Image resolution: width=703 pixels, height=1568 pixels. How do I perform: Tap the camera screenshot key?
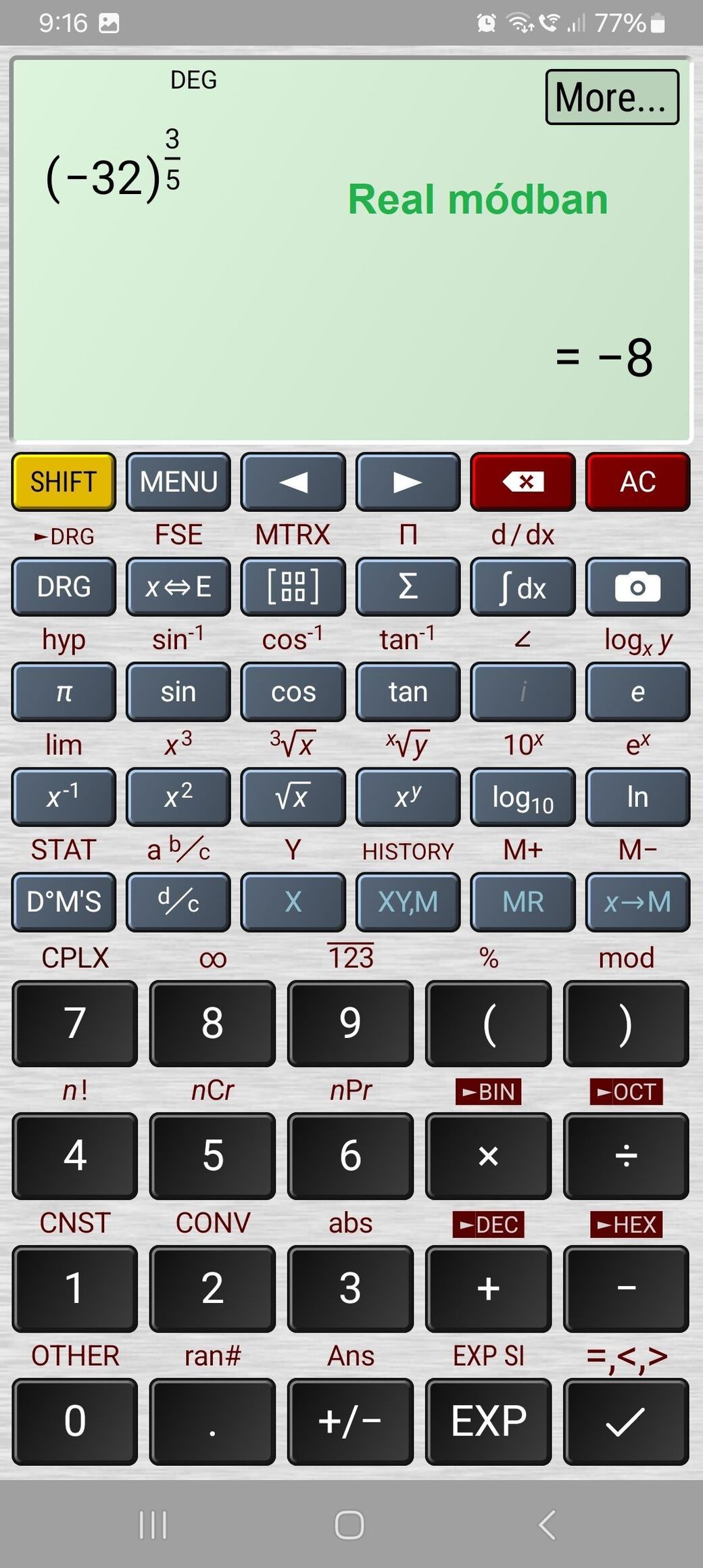tap(637, 587)
